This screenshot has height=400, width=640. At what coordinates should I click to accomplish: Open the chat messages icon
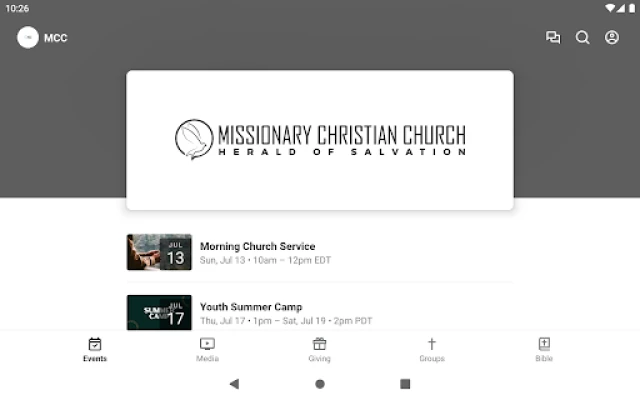click(553, 38)
